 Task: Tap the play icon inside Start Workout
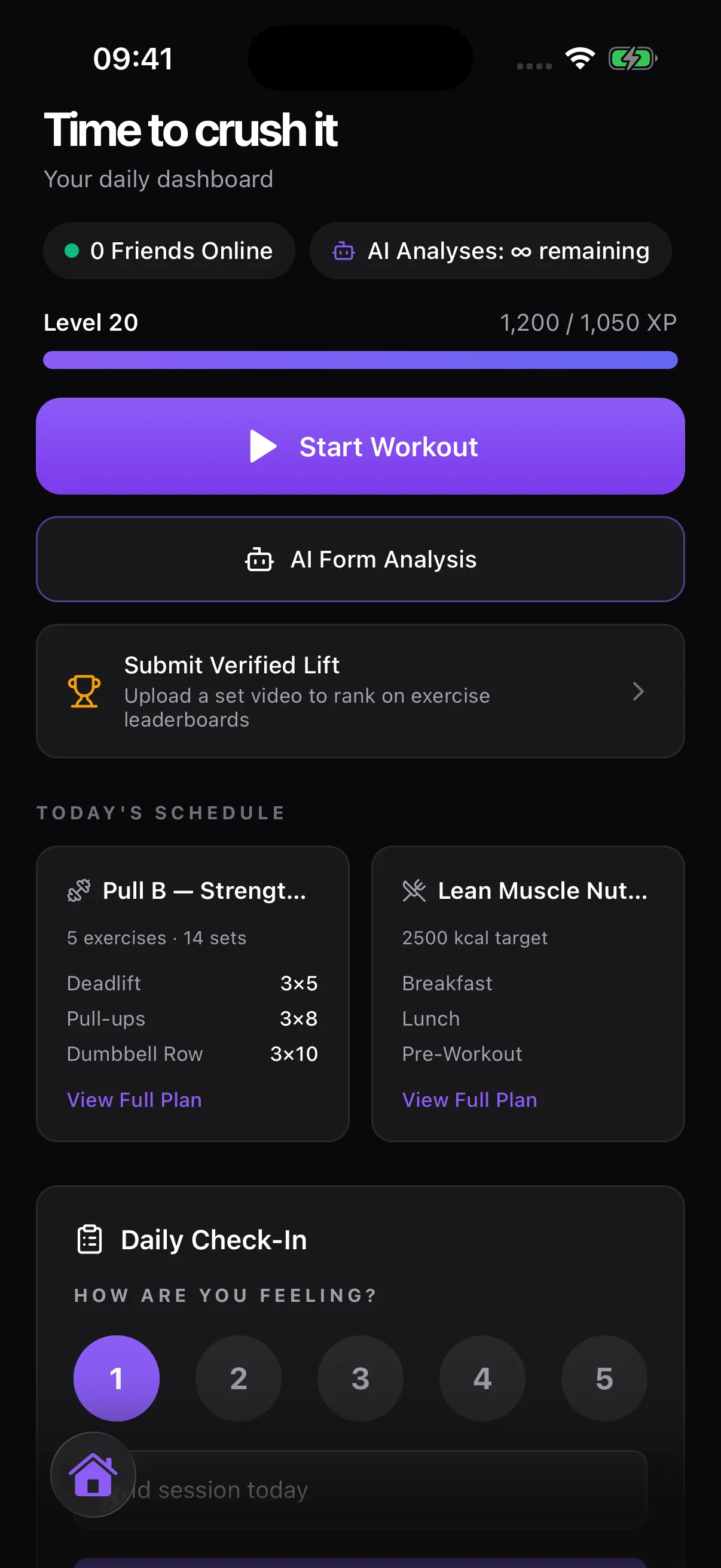click(262, 447)
